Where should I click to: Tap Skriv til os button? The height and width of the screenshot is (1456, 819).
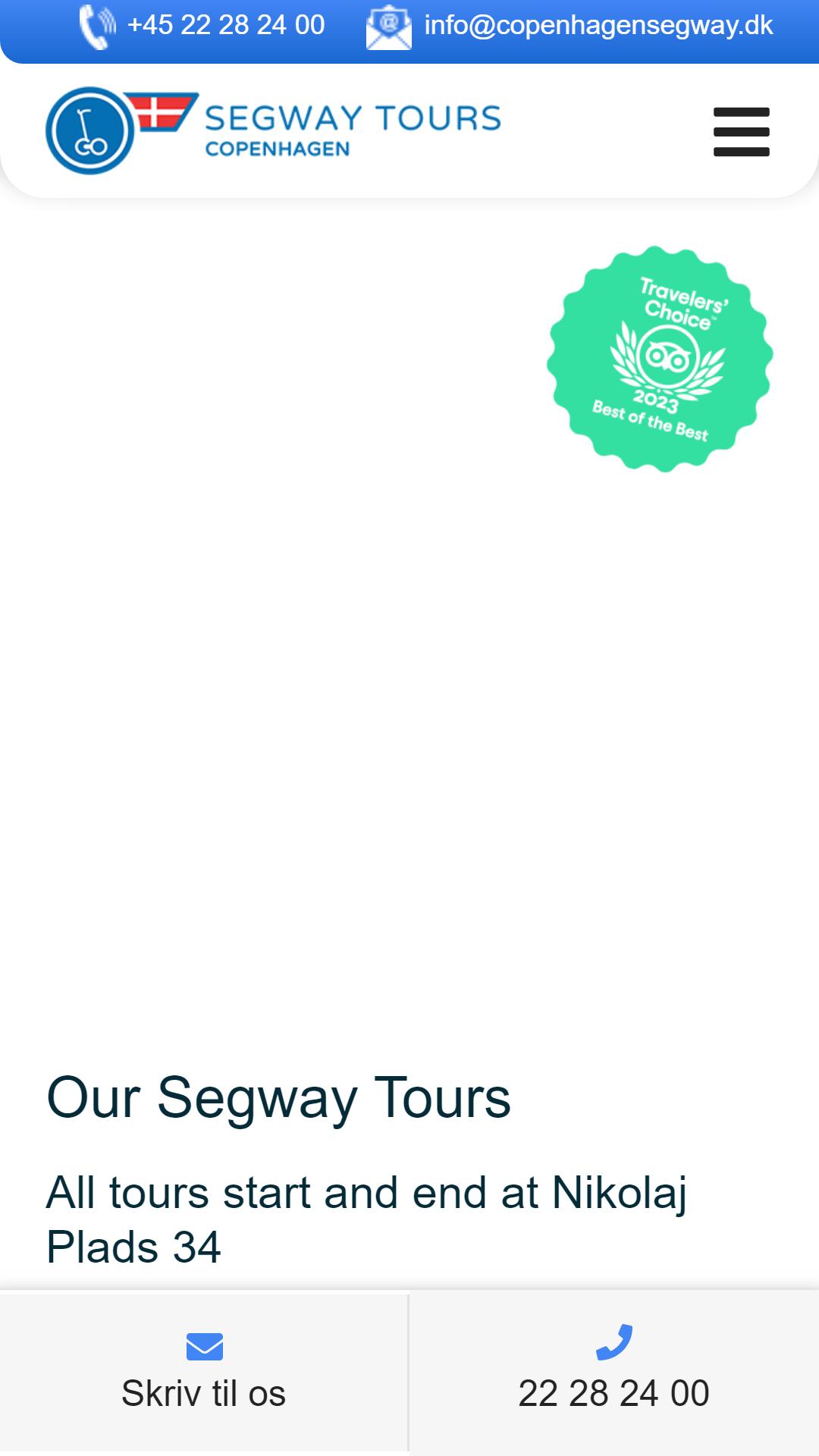click(x=204, y=1373)
